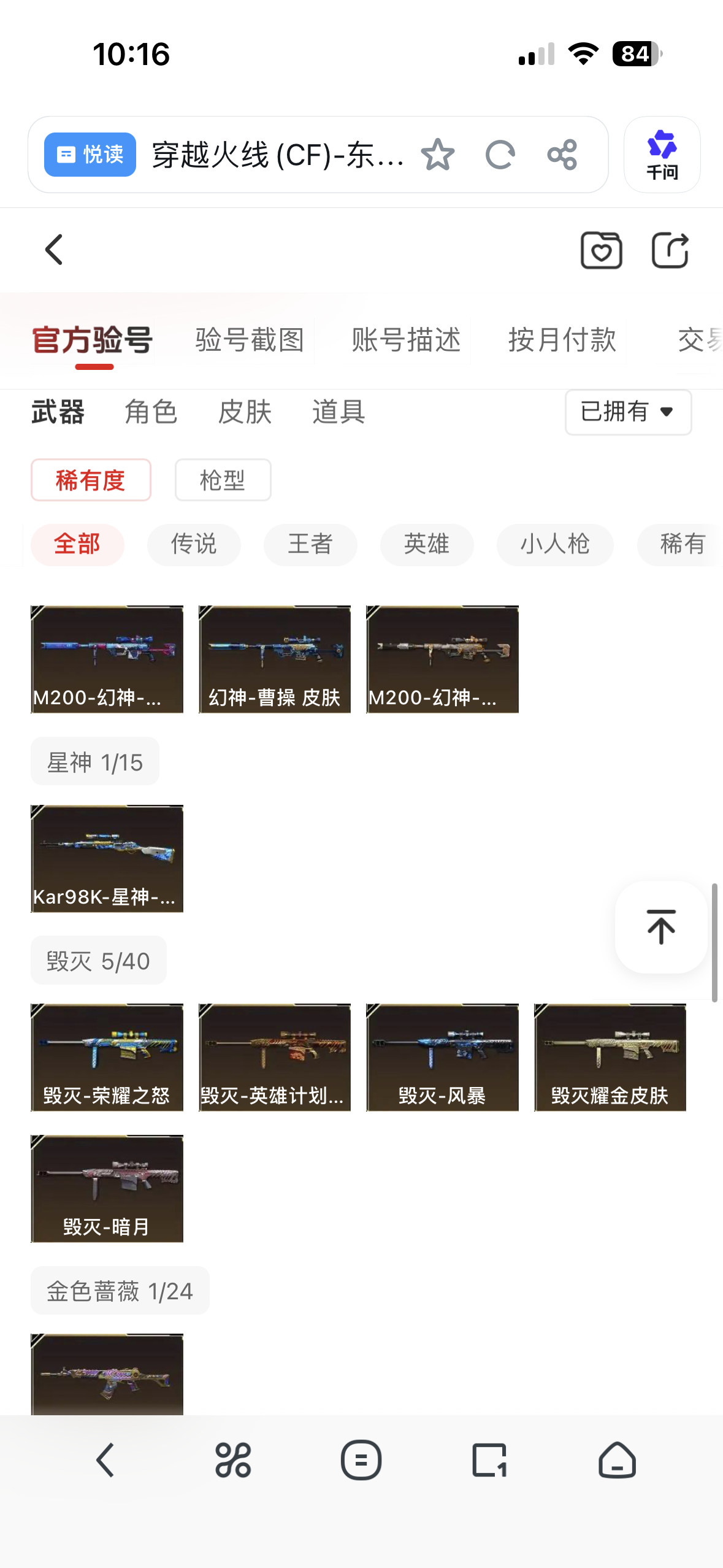The image size is (723, 1568).
Task: Add this listing to favorites
Action: point(601,250)
